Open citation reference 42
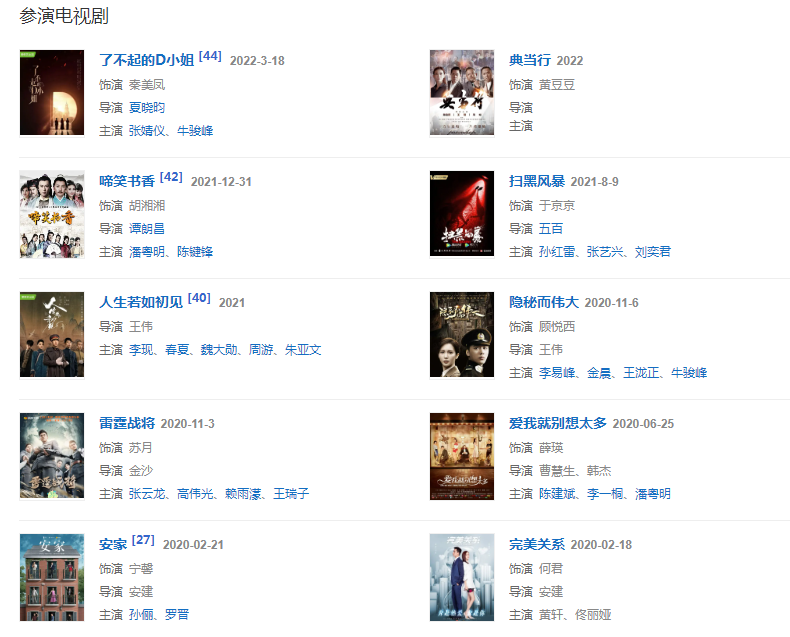 click(171, 177)
